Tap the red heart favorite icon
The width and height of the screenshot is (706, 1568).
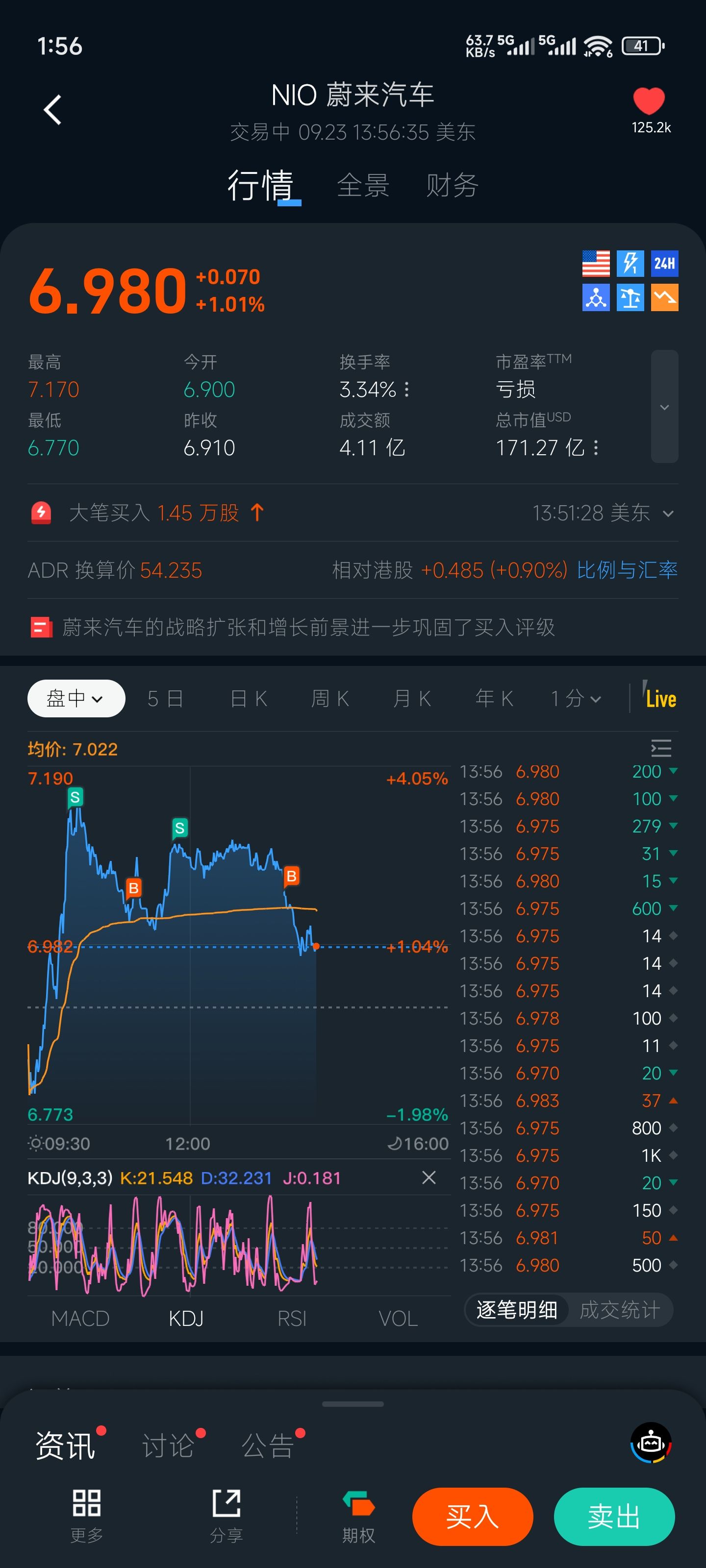pos(649,101)
